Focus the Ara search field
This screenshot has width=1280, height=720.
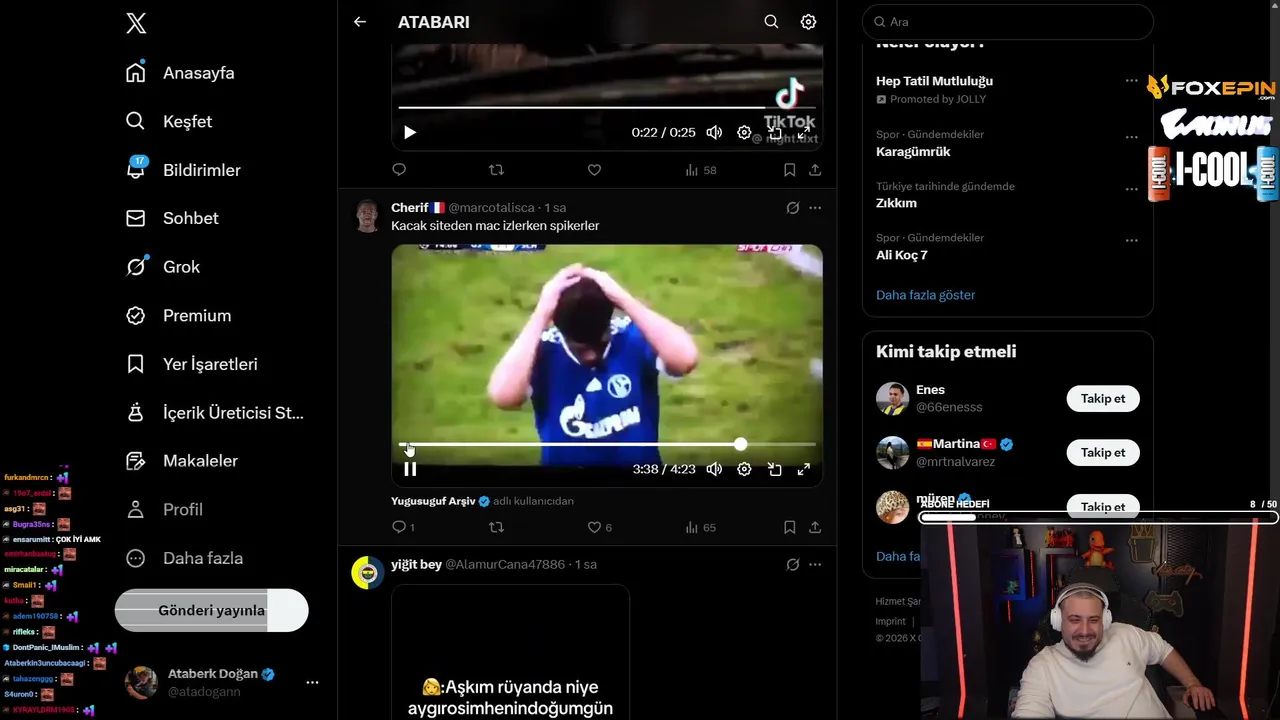point(1010,22)
